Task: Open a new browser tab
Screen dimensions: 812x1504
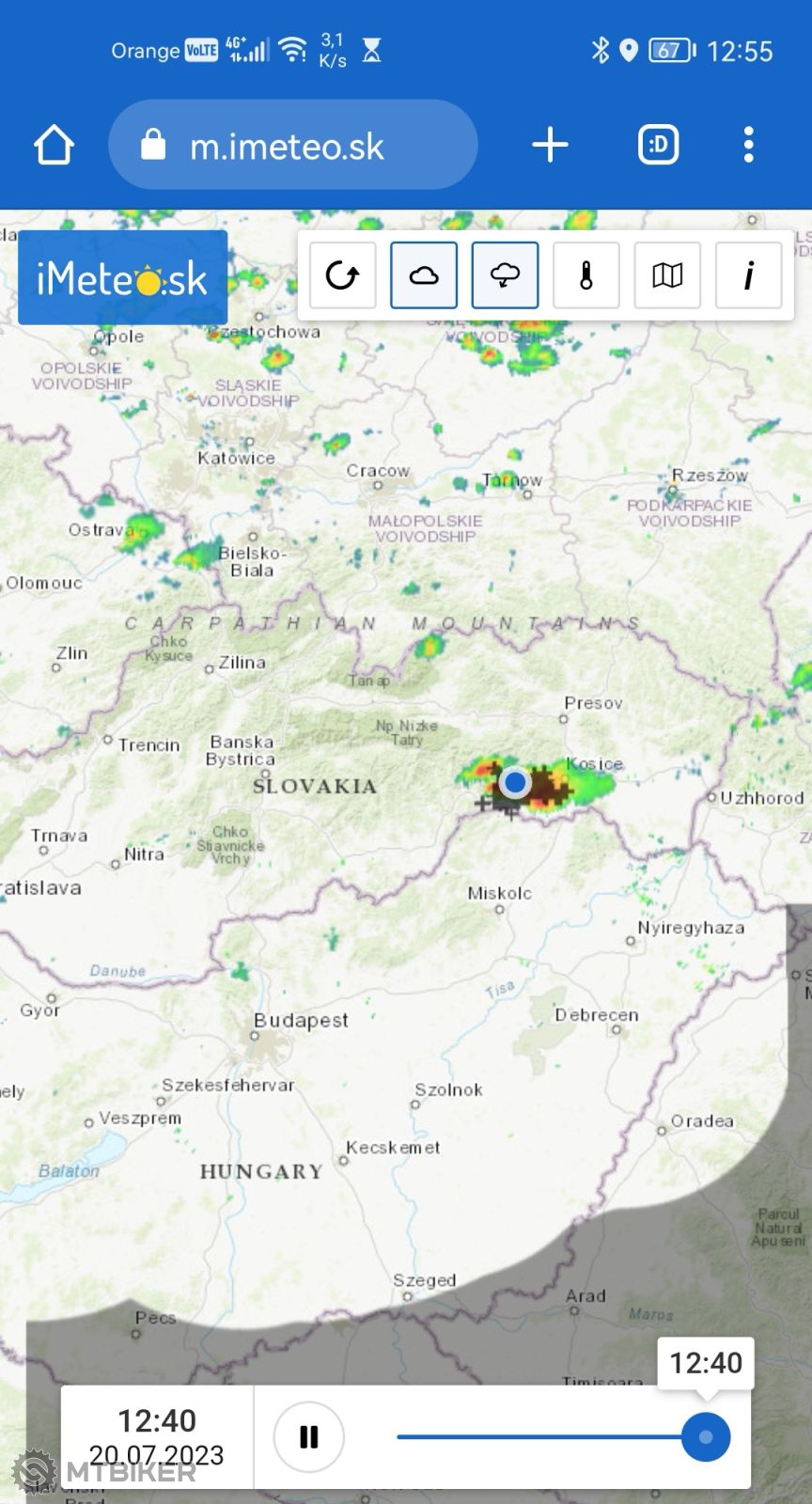Action: pyautogui.click(x=550, y=145)
